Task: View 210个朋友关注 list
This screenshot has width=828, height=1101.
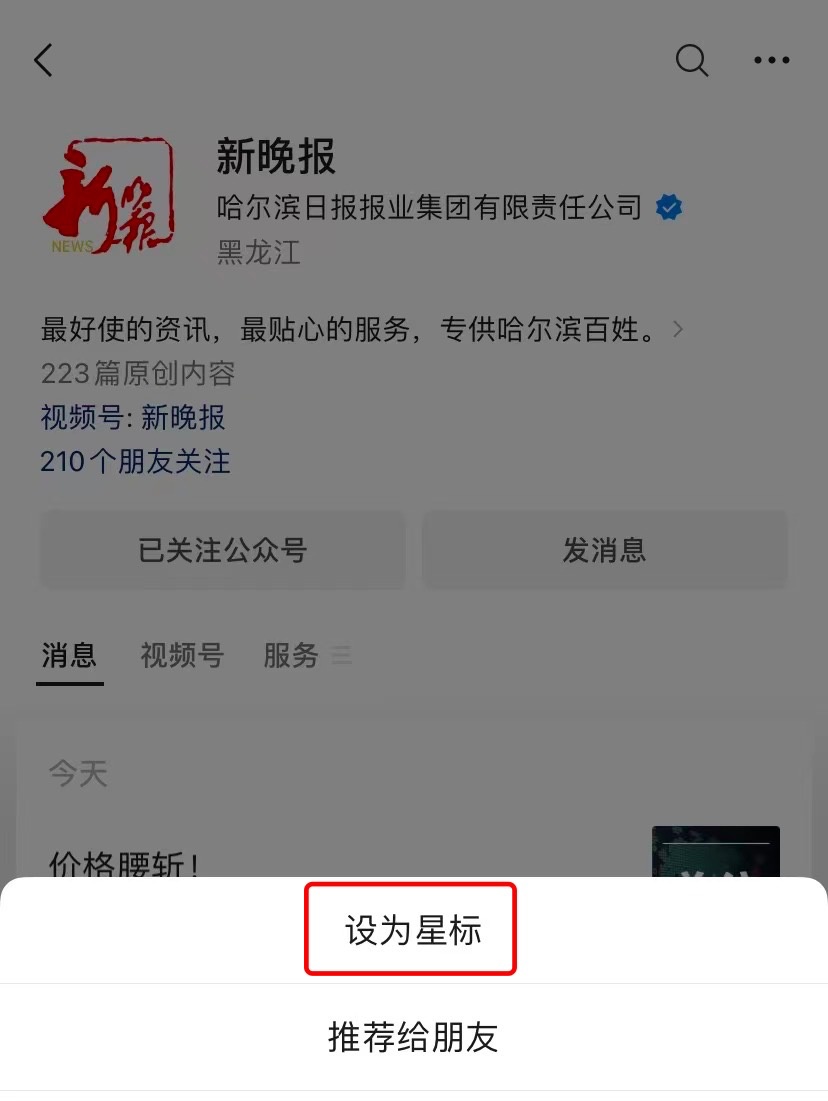Action: [x=135, y=461]
